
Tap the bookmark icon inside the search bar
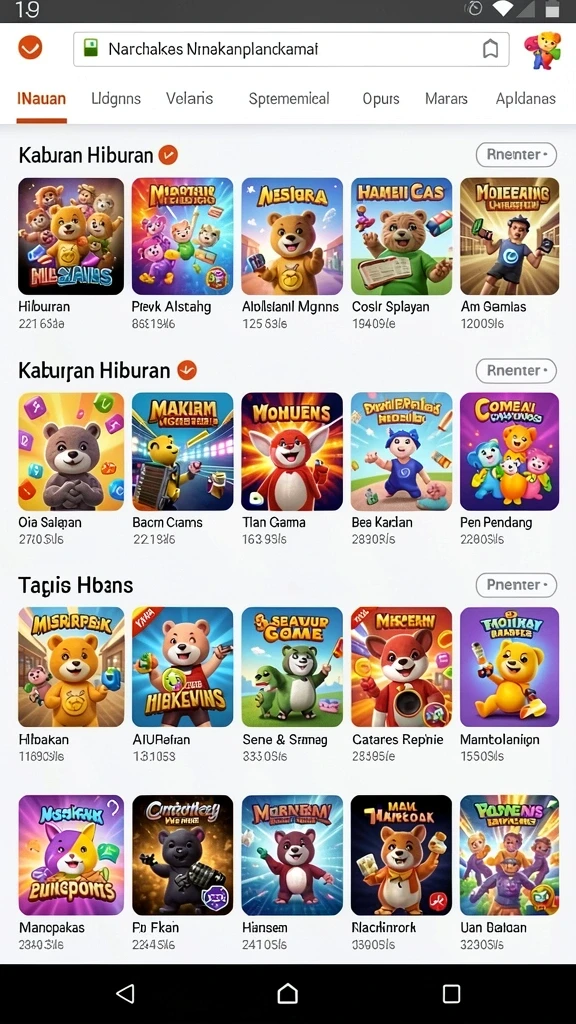(x=490, y=49)
